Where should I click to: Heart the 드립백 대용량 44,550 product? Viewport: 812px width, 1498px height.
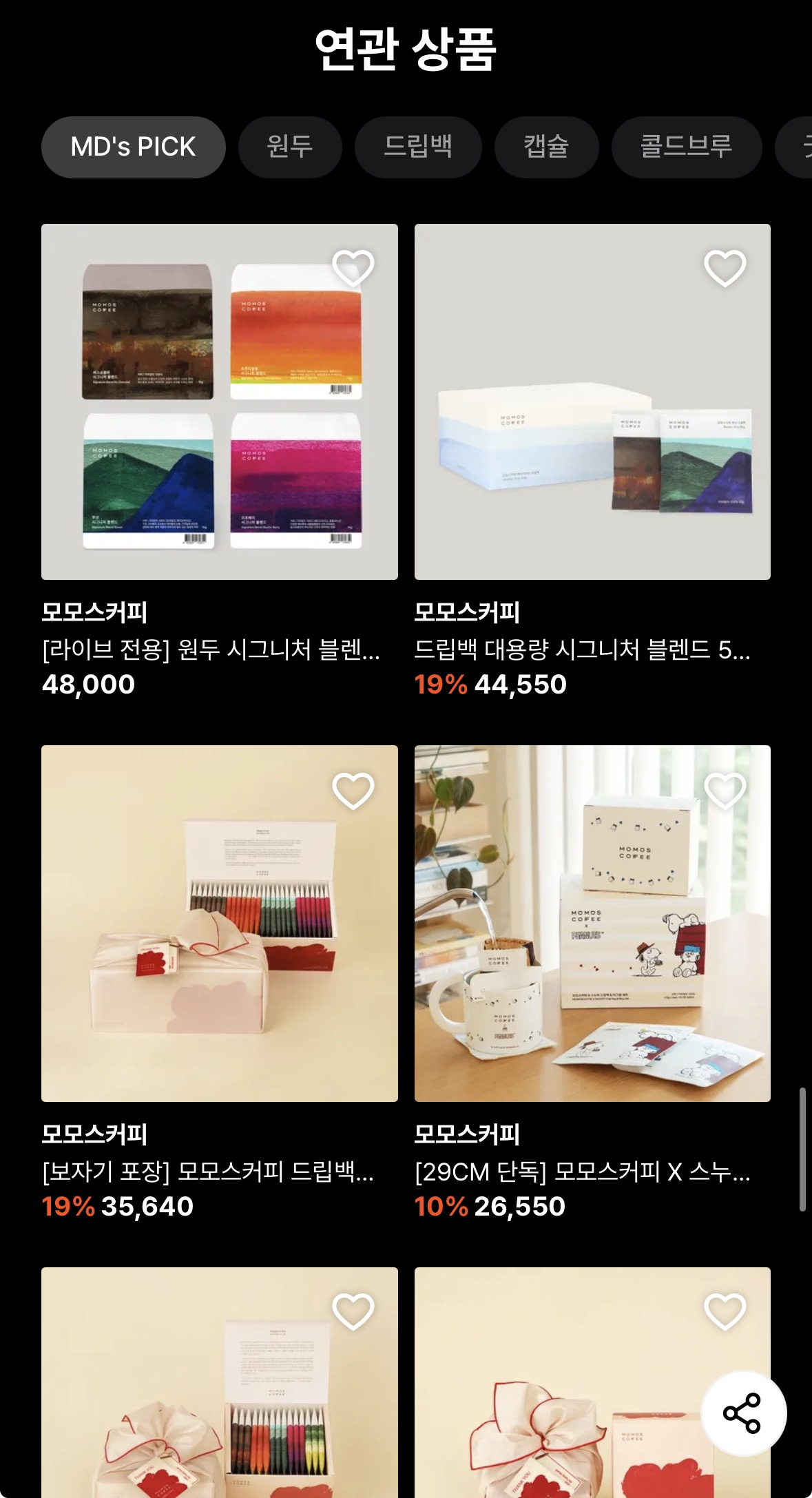[725, 268]
